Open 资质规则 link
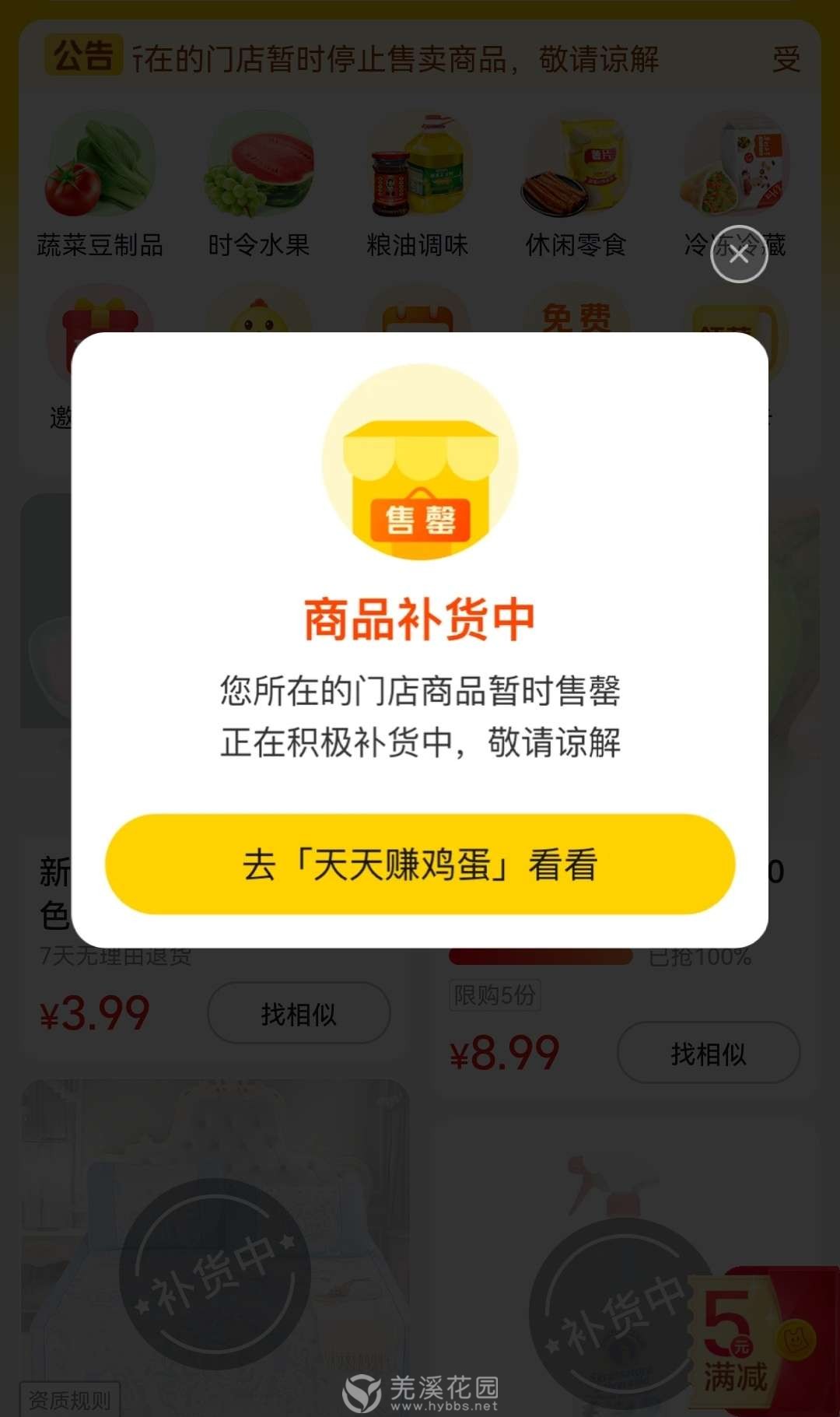Image resolution: width=840 pixels, height=1417 pixels. click(69, 1400)
